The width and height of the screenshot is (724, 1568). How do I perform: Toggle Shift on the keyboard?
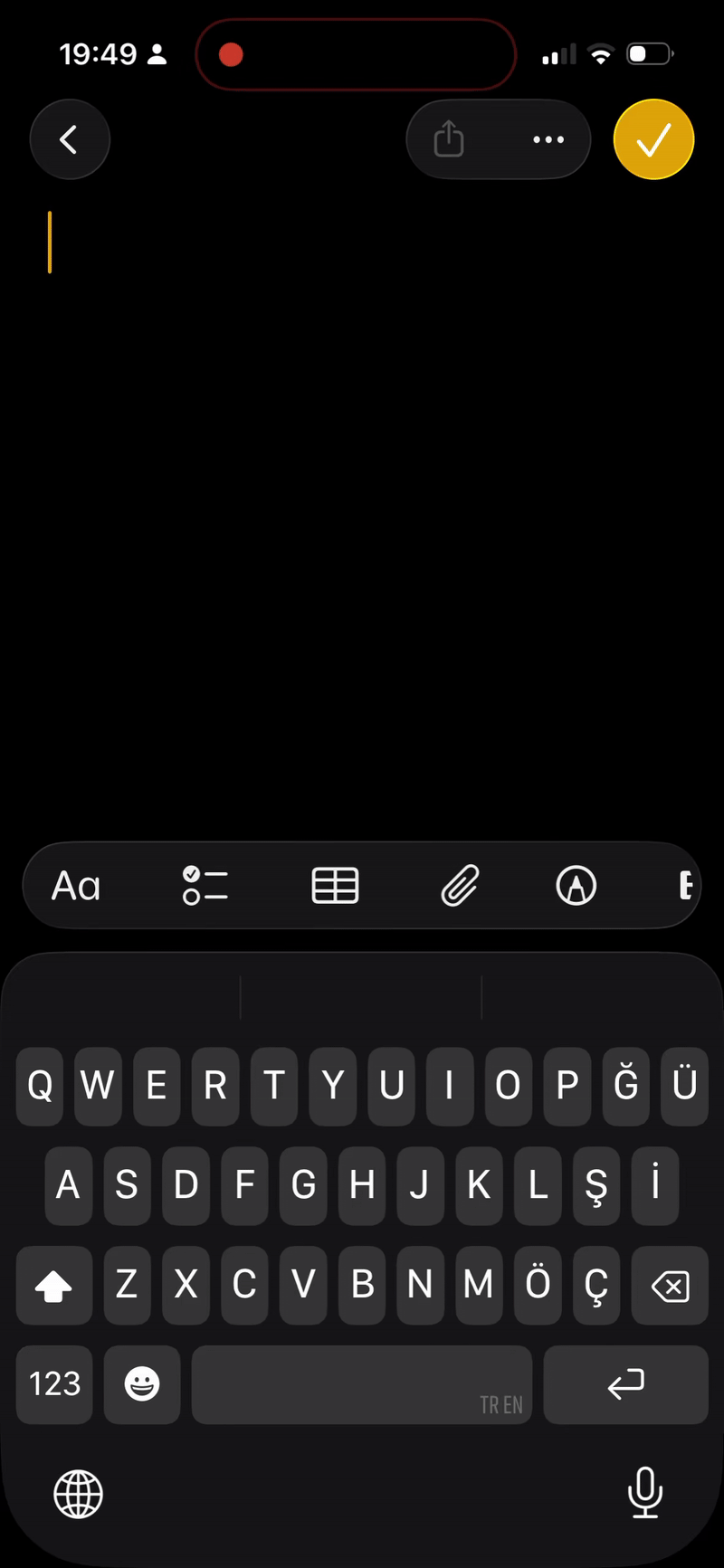[x=53, y=1285]
